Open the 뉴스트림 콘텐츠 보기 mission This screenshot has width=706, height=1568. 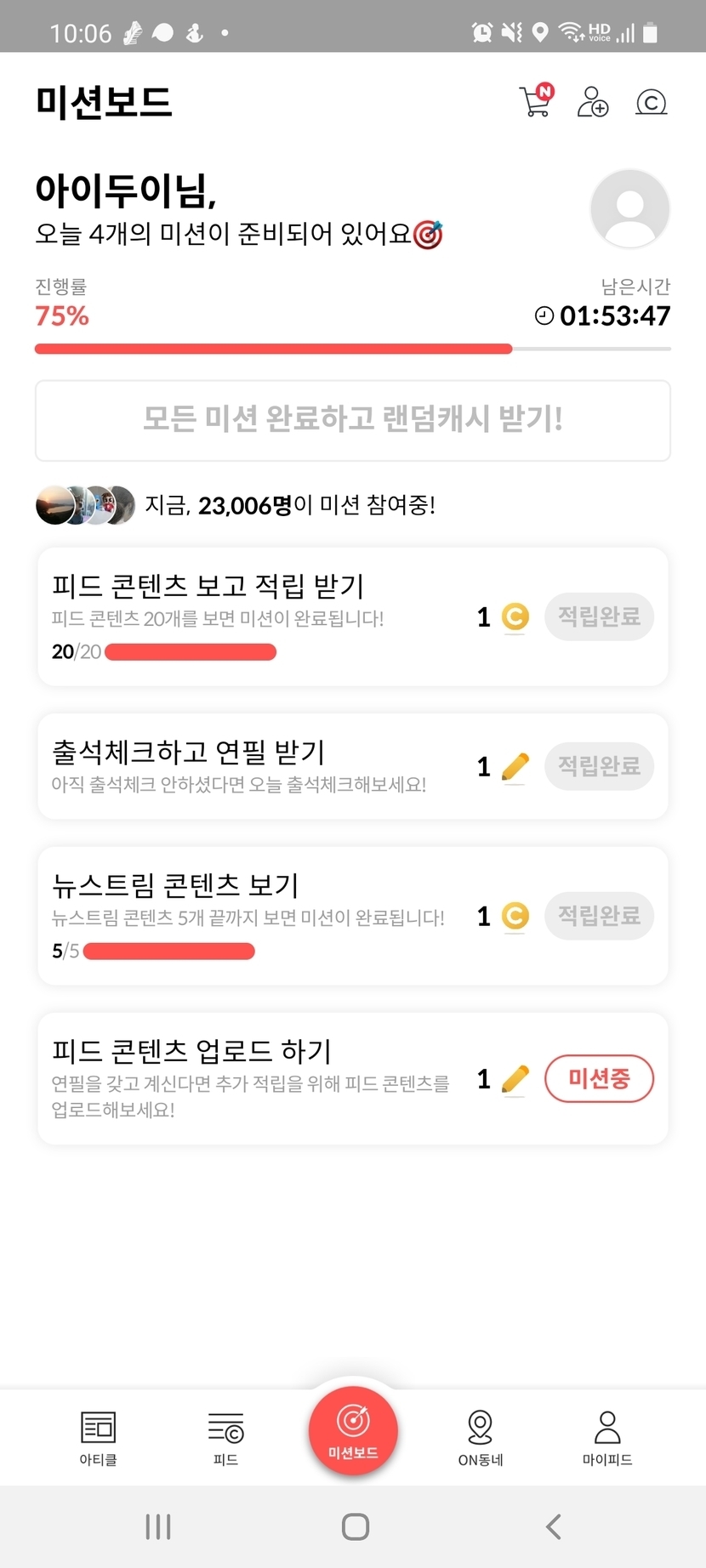[255, 916]
